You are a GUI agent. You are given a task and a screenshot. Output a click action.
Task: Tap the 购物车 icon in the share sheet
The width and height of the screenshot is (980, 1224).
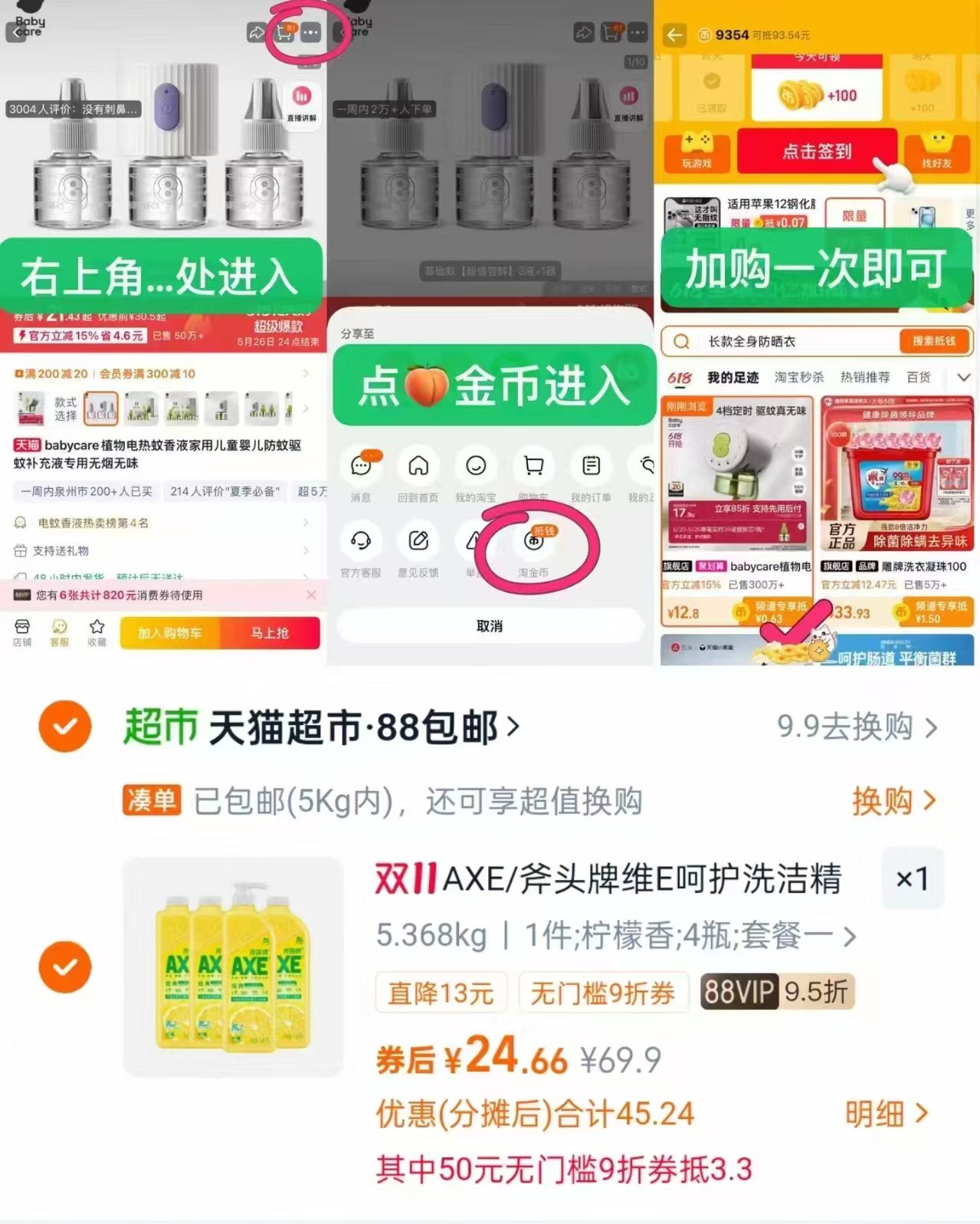click(x=533, y=466)
